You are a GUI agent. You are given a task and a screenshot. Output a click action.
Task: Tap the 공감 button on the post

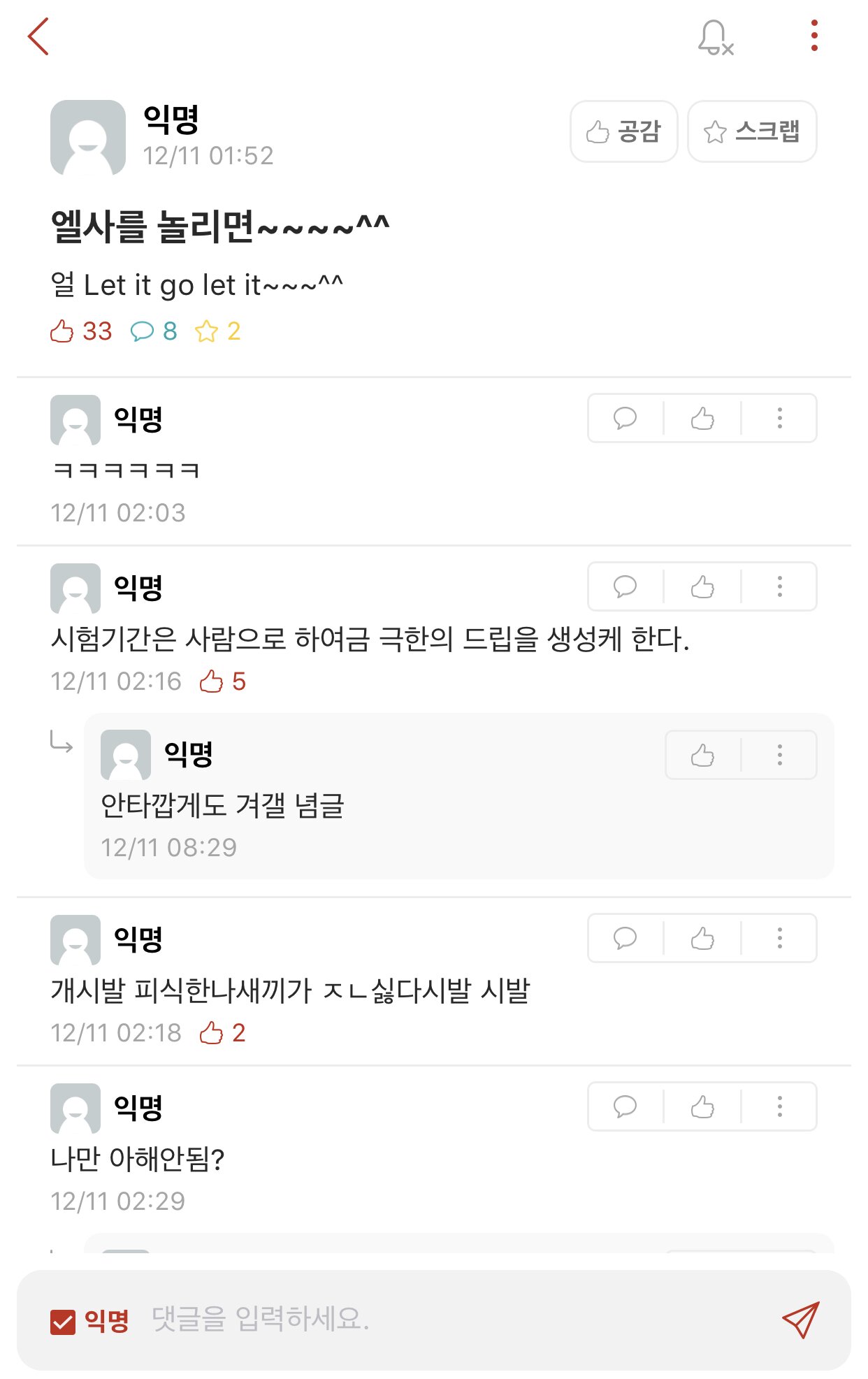(623, 131)
